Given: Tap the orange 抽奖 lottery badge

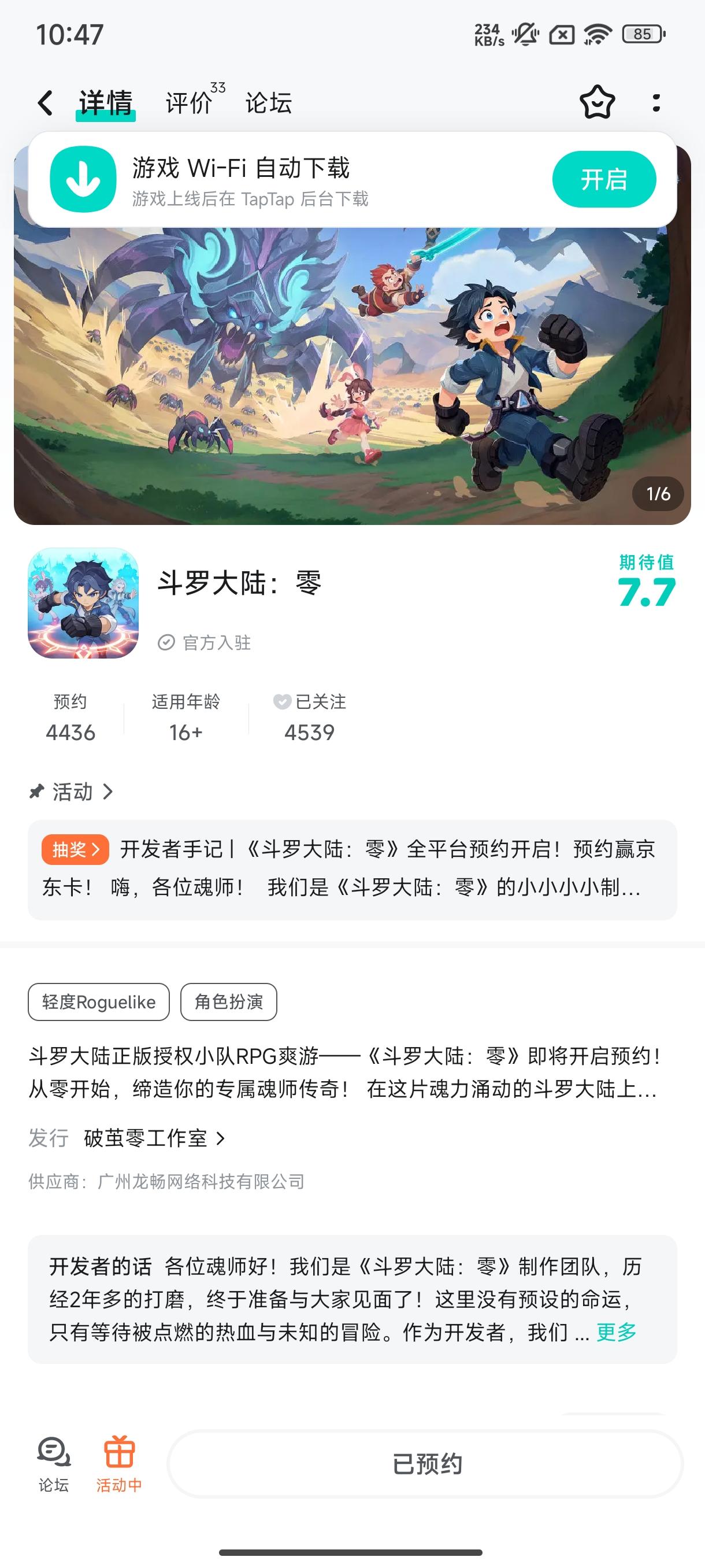Looking at the screenshot, I should coord(74,850).
